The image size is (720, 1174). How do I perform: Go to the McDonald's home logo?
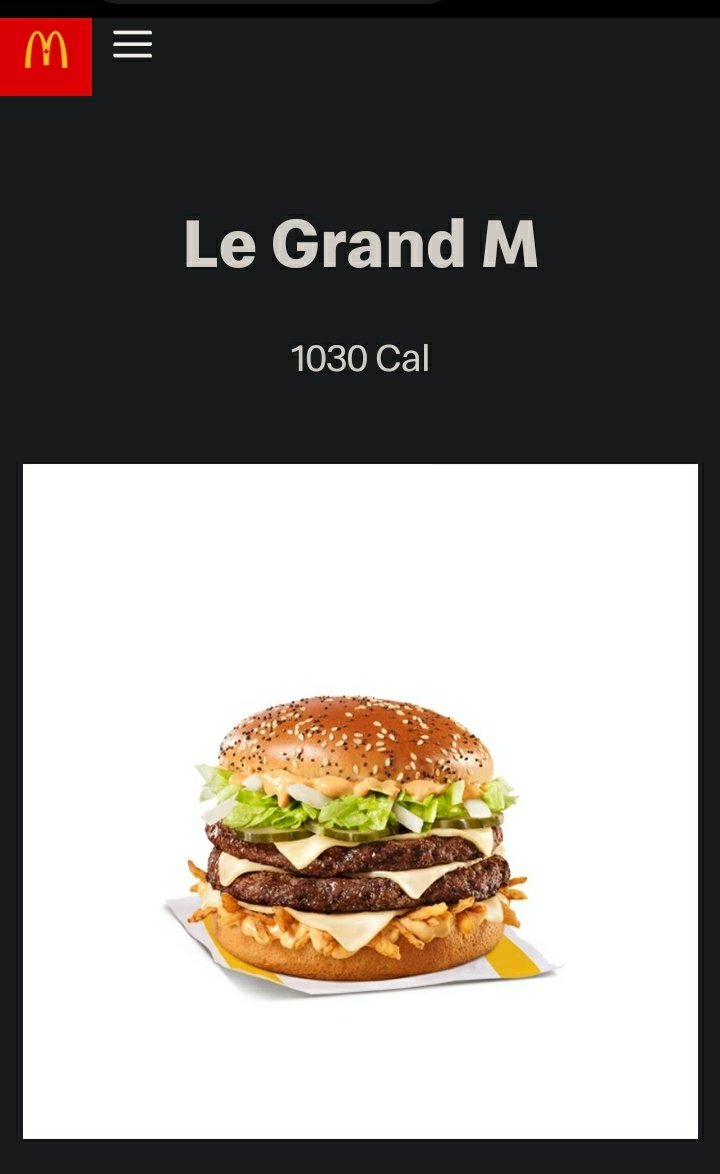pos(46,56)
